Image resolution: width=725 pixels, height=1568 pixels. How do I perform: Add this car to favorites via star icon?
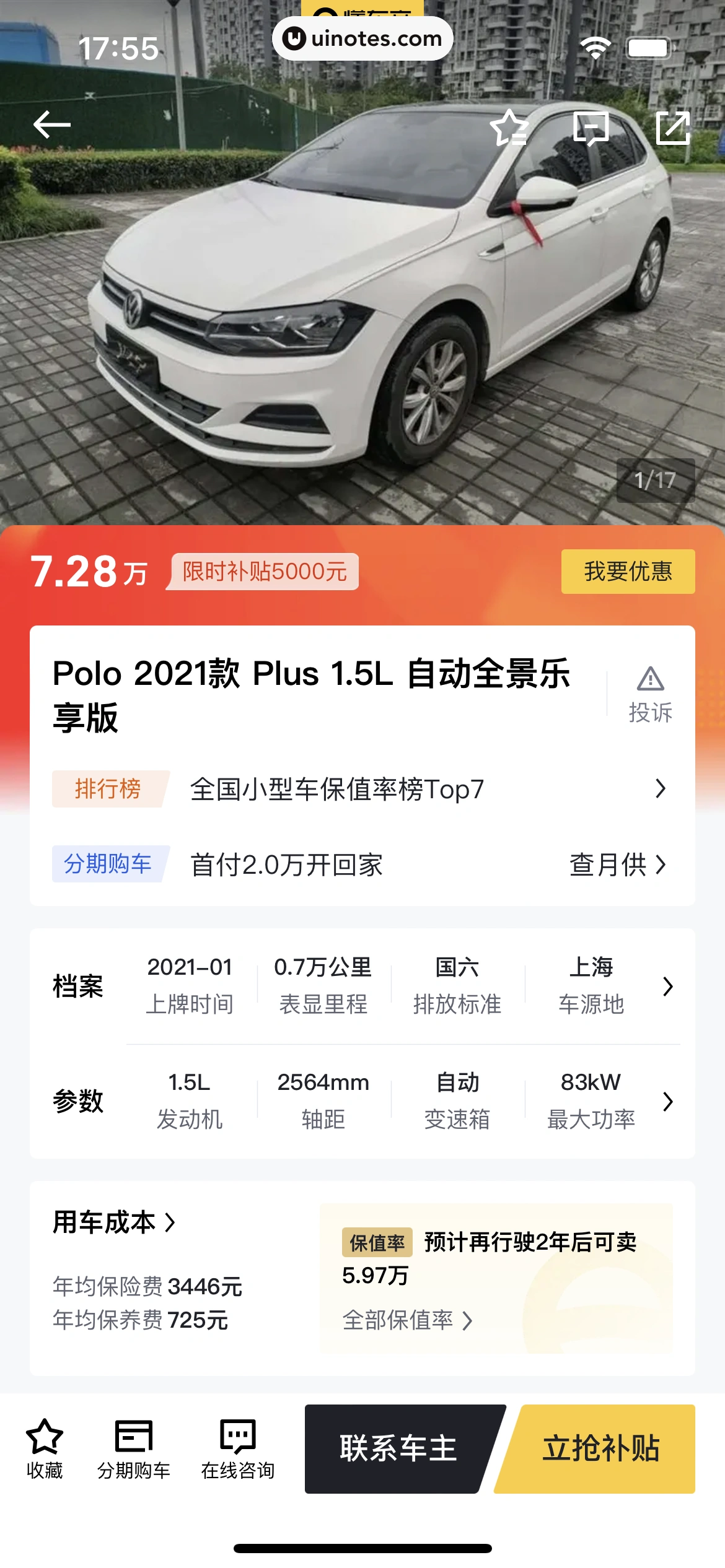click(509, 128)
